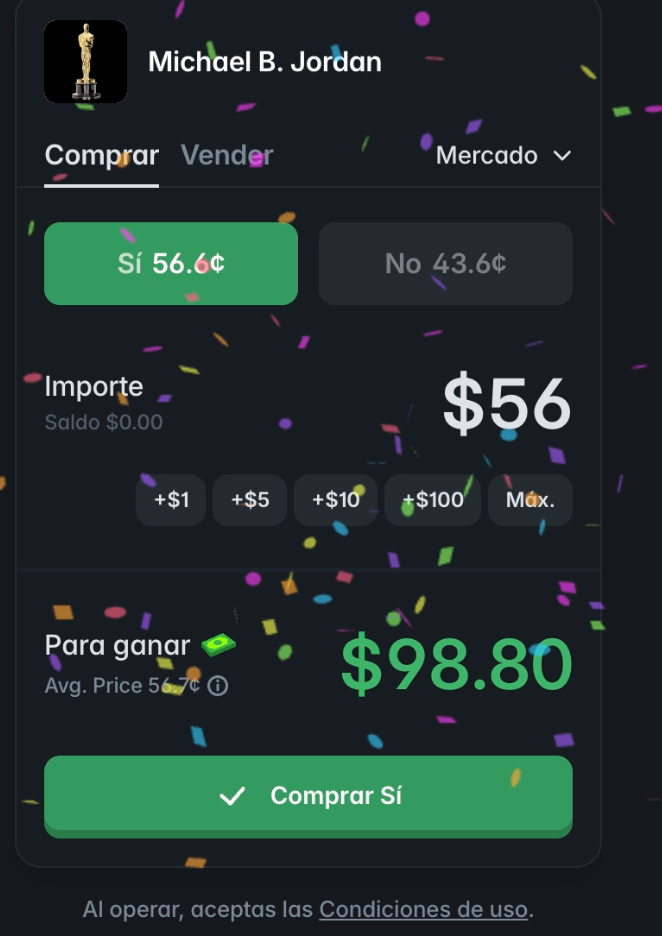This screenshot has height=936, width=662.
Task: Choose the Sí 56.6¢ outcome
Action: point(171,264)
